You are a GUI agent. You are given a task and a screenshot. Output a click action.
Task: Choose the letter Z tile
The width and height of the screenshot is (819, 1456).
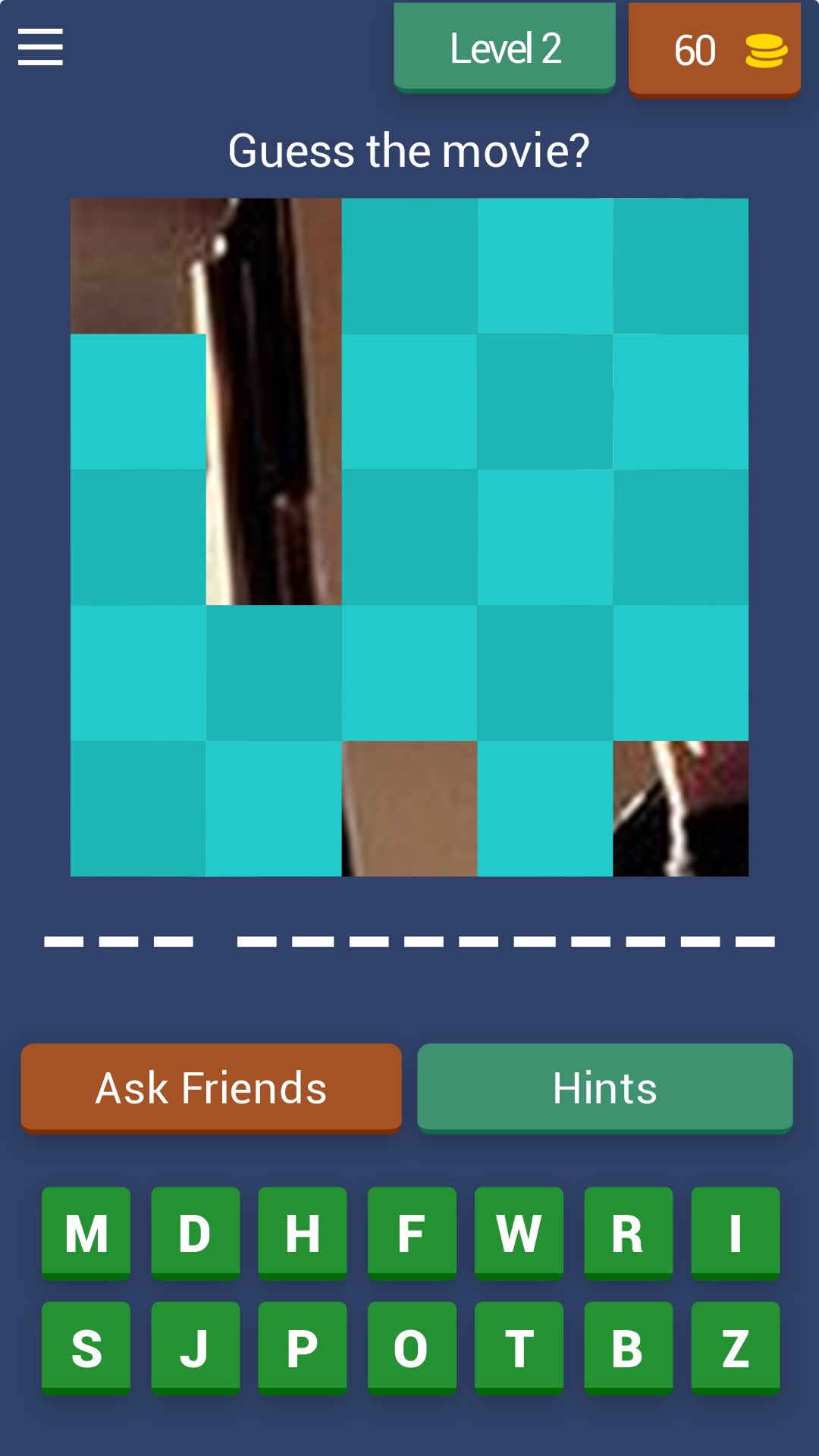pyautogui.click(x=736, y=1348)
